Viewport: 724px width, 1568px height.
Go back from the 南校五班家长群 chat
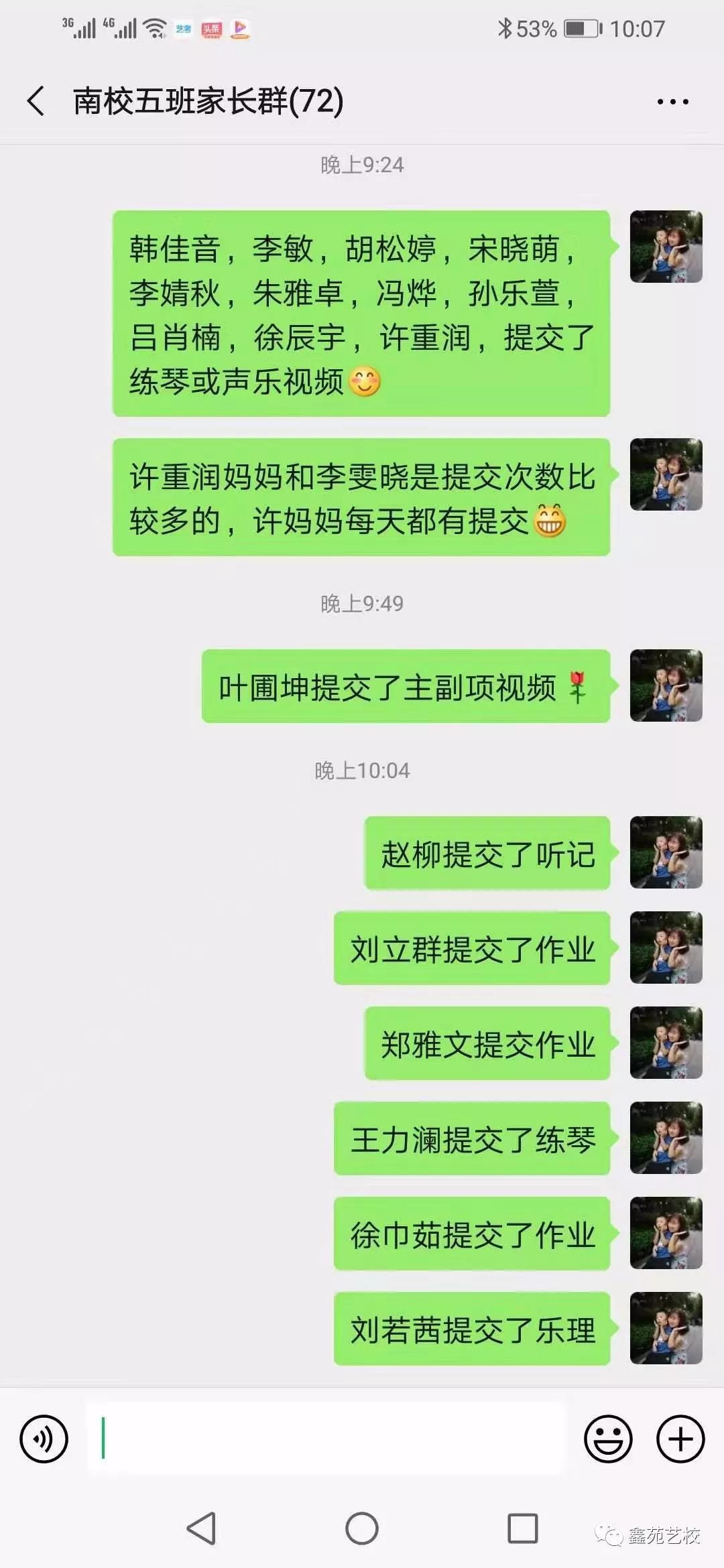[36, 101]
